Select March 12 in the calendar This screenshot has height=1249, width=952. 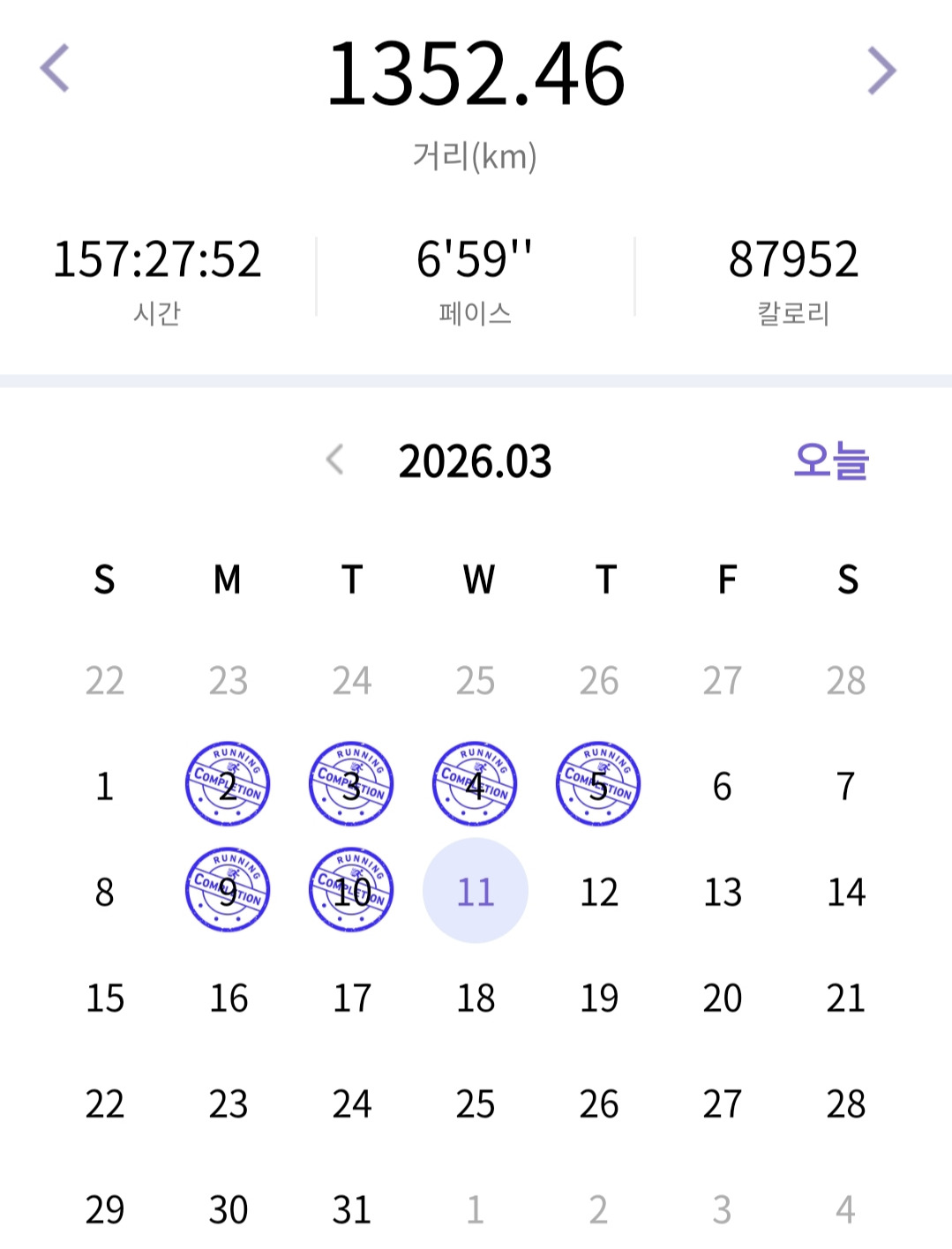tap(599, 892)
